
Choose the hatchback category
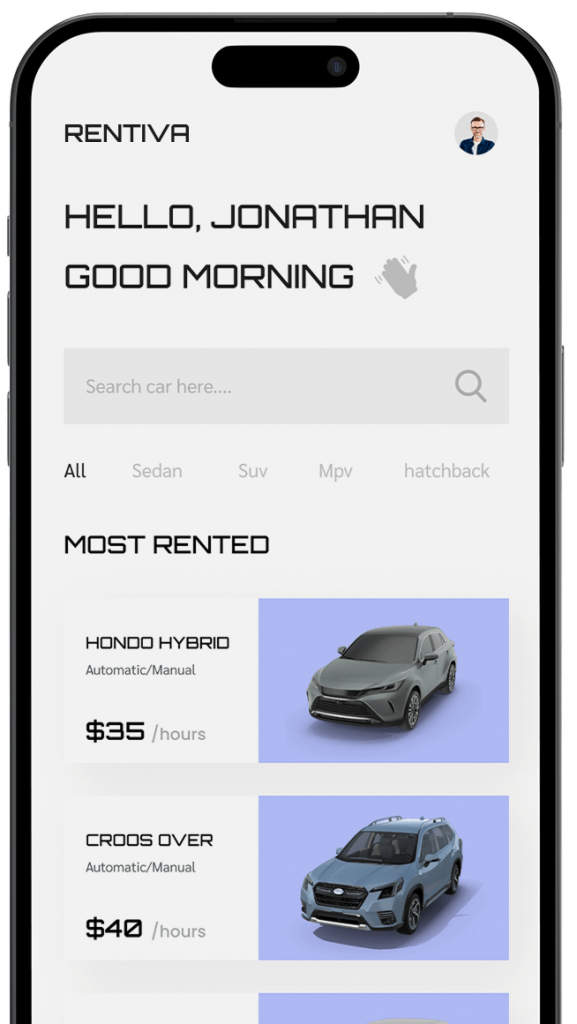click(446, 471)
